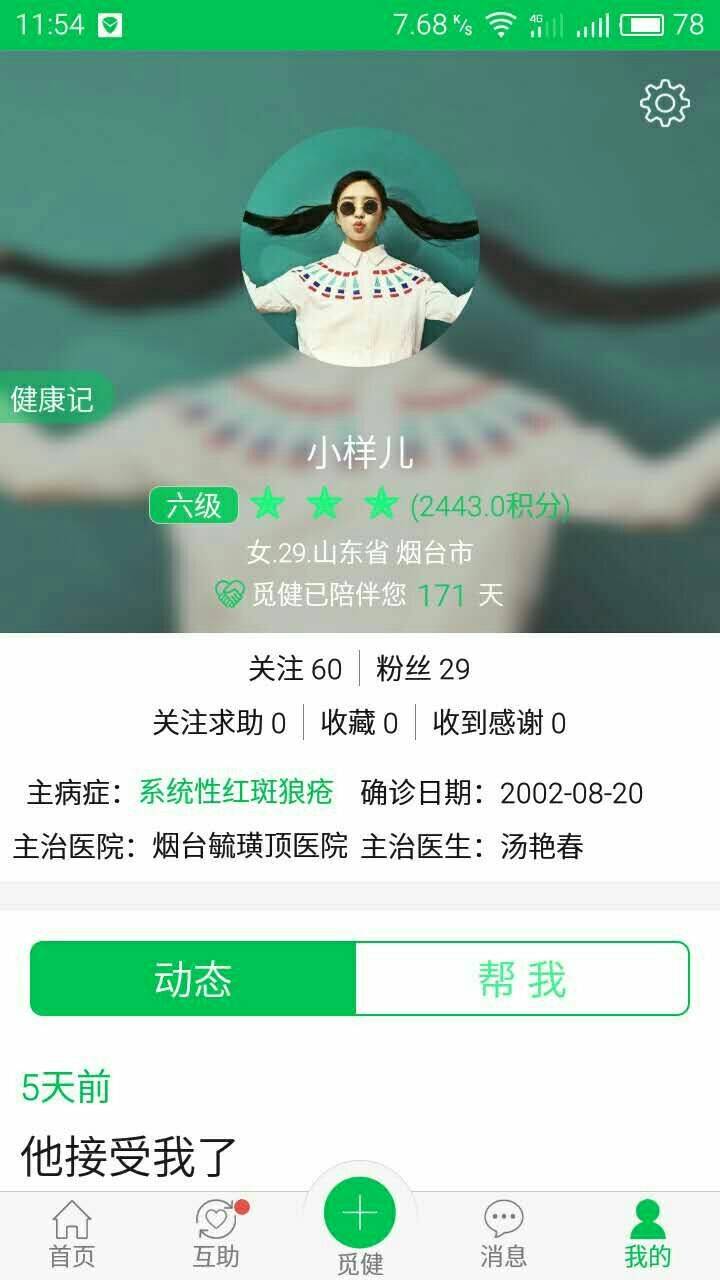View the 关注 60 following list

tap(295, 669)
